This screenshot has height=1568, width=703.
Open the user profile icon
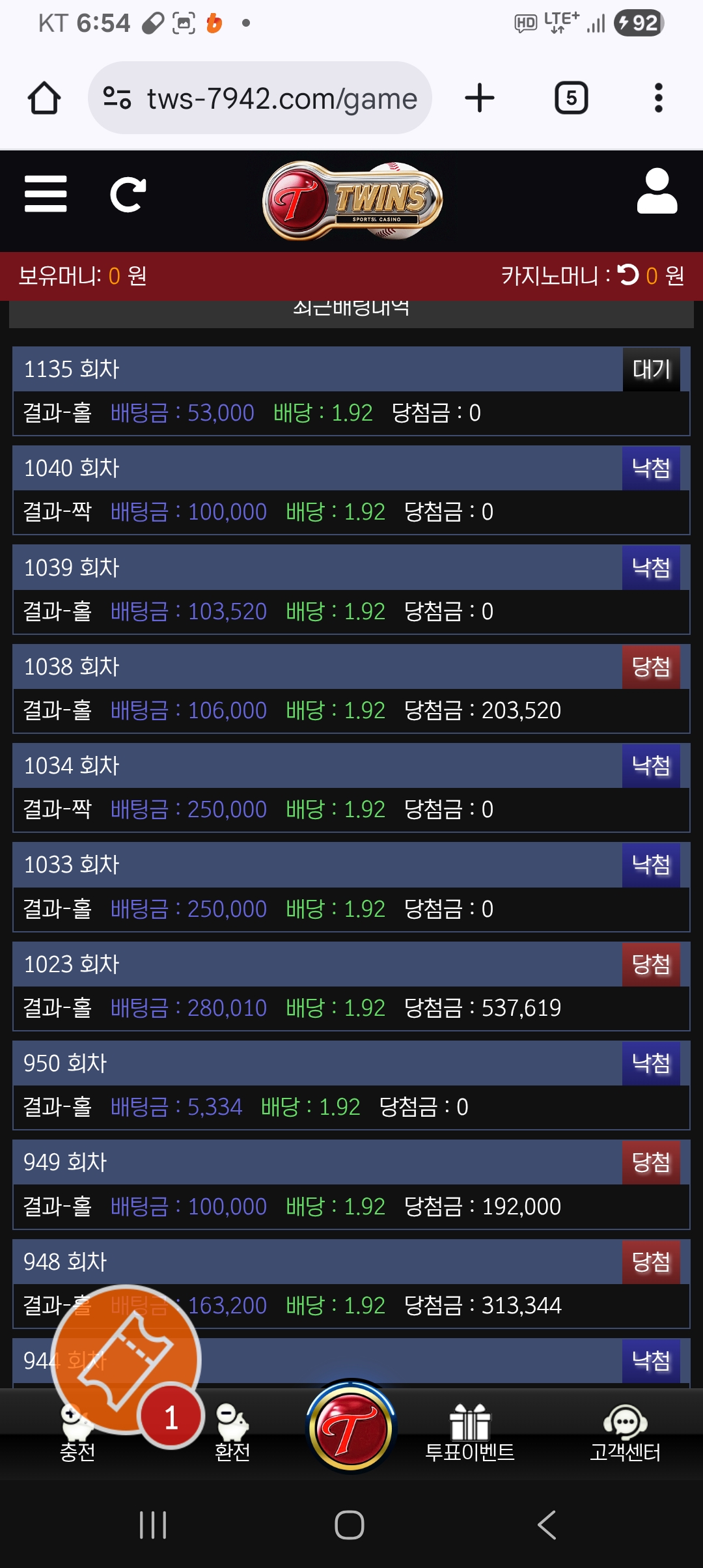tap(657, 191)
